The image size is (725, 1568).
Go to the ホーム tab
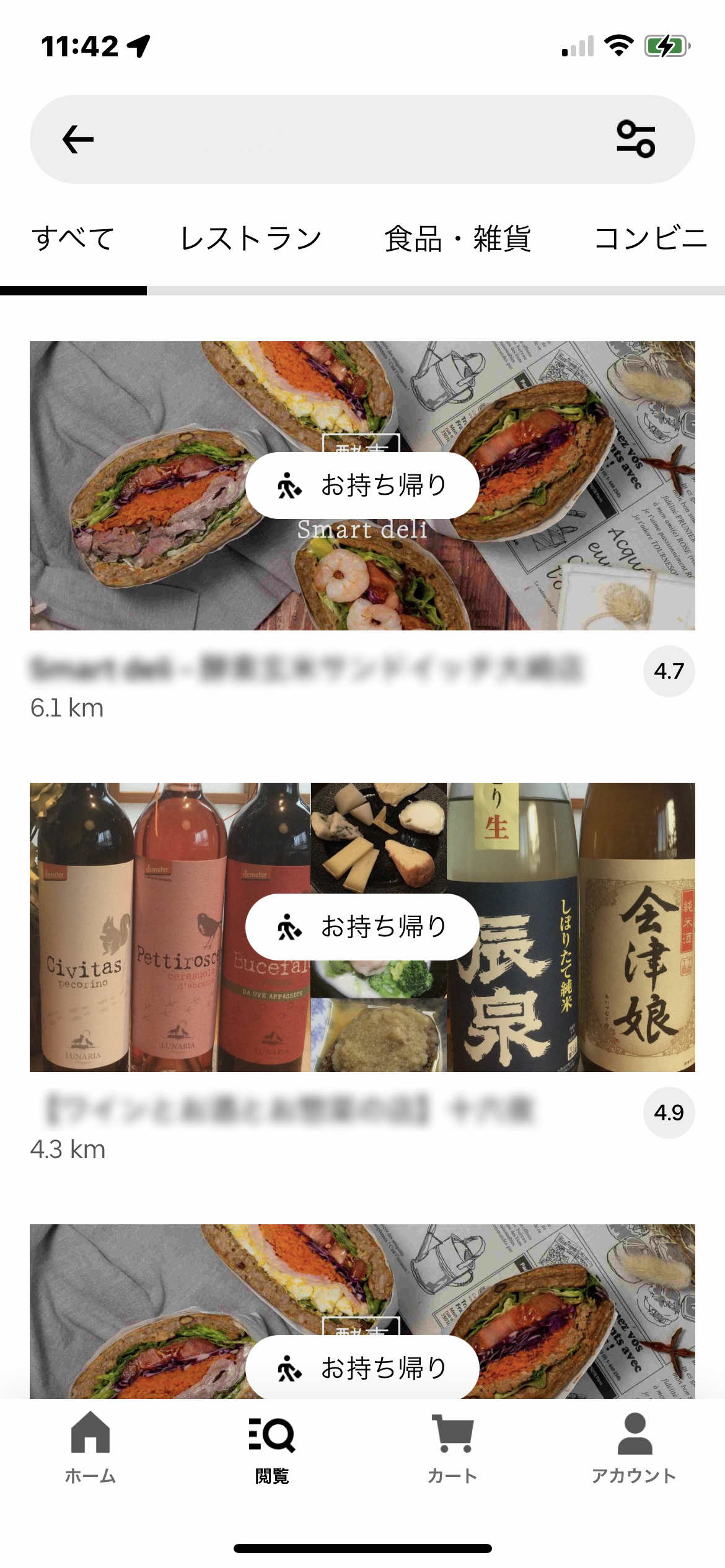[90, 1447]
